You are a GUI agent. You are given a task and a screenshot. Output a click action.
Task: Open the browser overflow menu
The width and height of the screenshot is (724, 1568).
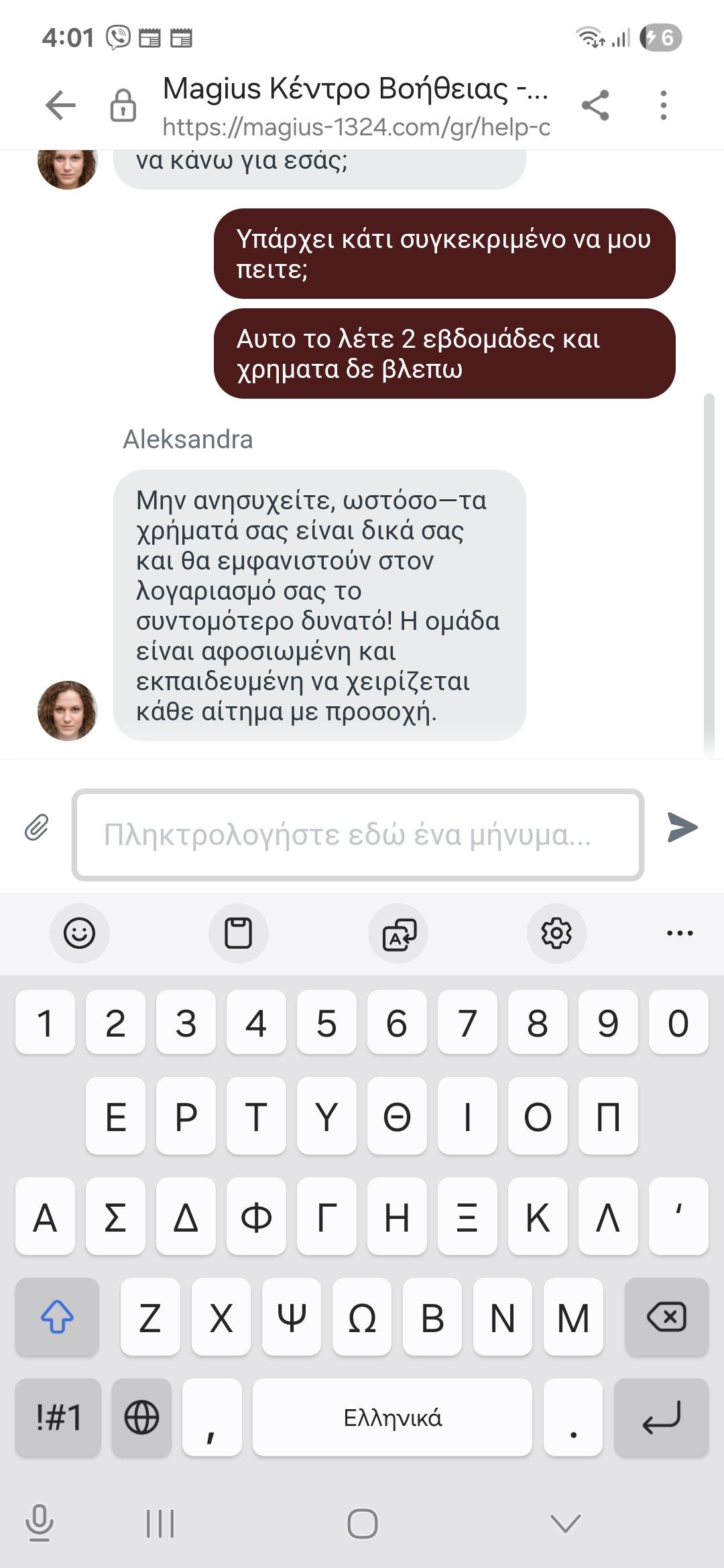tap(663, 105)
